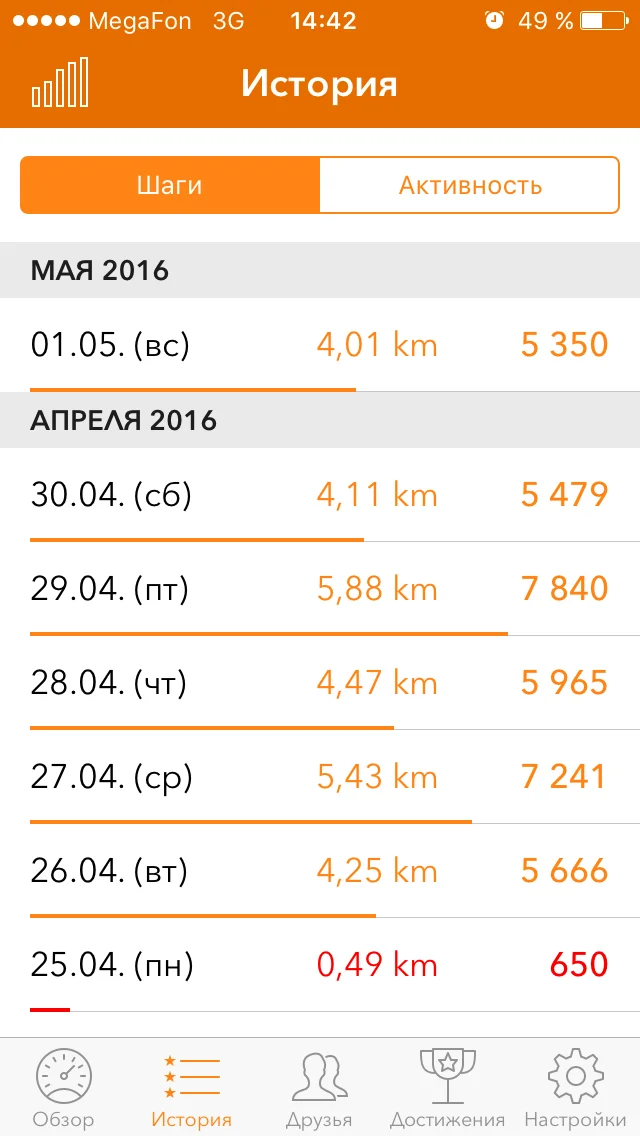Open the Достижения tab

[447, 1088]
